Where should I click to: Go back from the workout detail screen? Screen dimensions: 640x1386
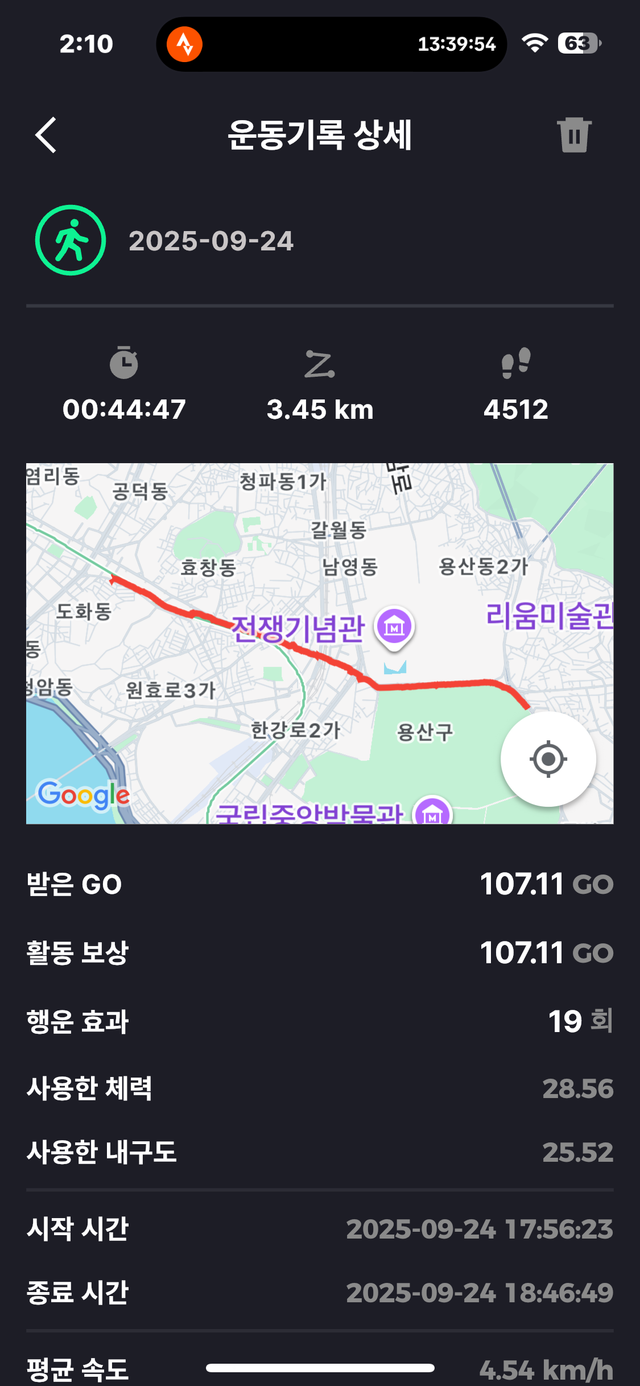(x=46, y=135)
